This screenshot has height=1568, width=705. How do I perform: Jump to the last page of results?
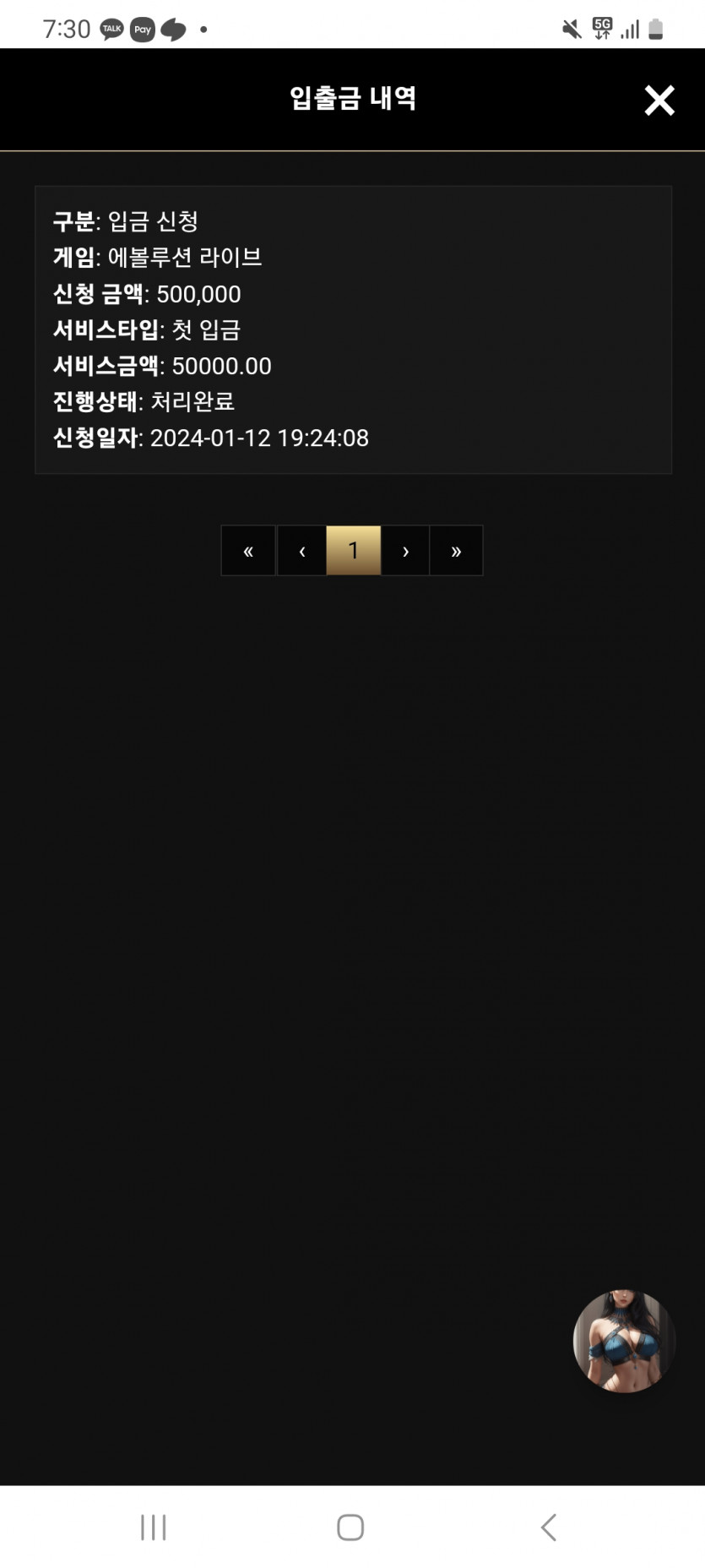[x=456, y=551]
